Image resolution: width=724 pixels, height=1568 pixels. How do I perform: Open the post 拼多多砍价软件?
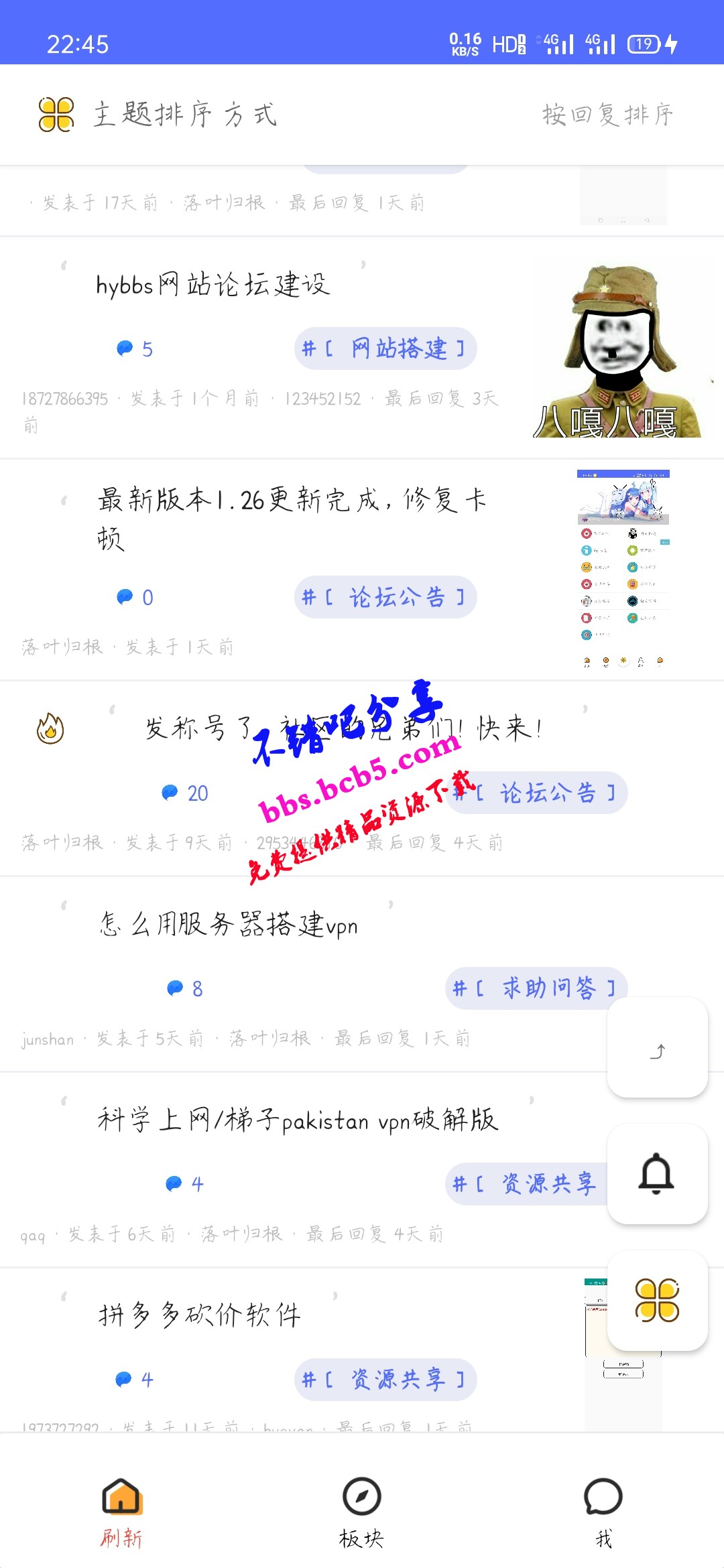[x=199, y=1315]
